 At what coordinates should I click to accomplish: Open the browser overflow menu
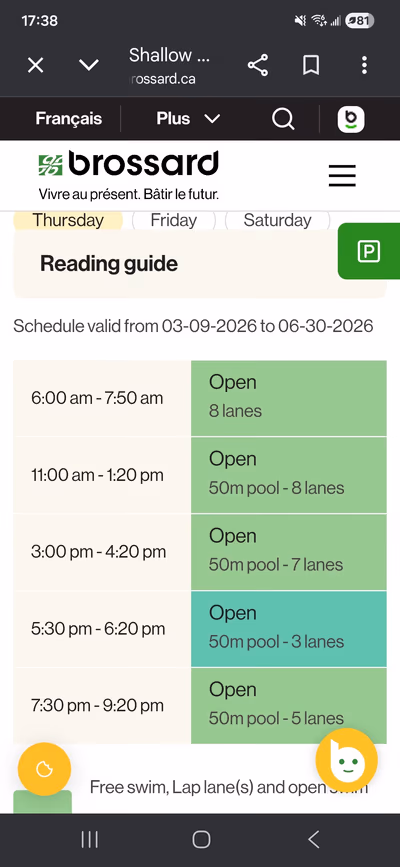click(364, 66)
